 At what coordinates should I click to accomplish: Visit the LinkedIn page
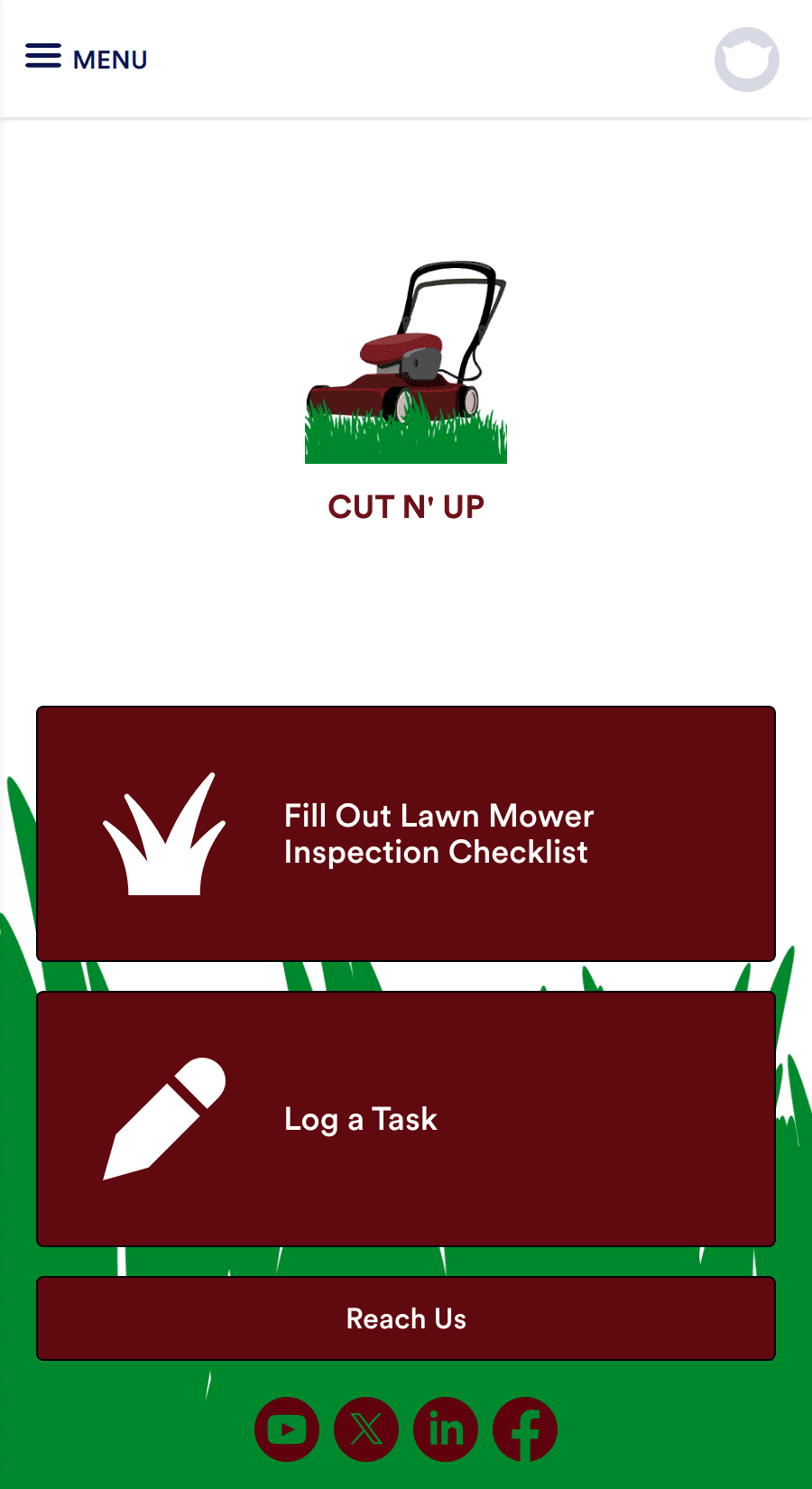point(446,1429)
